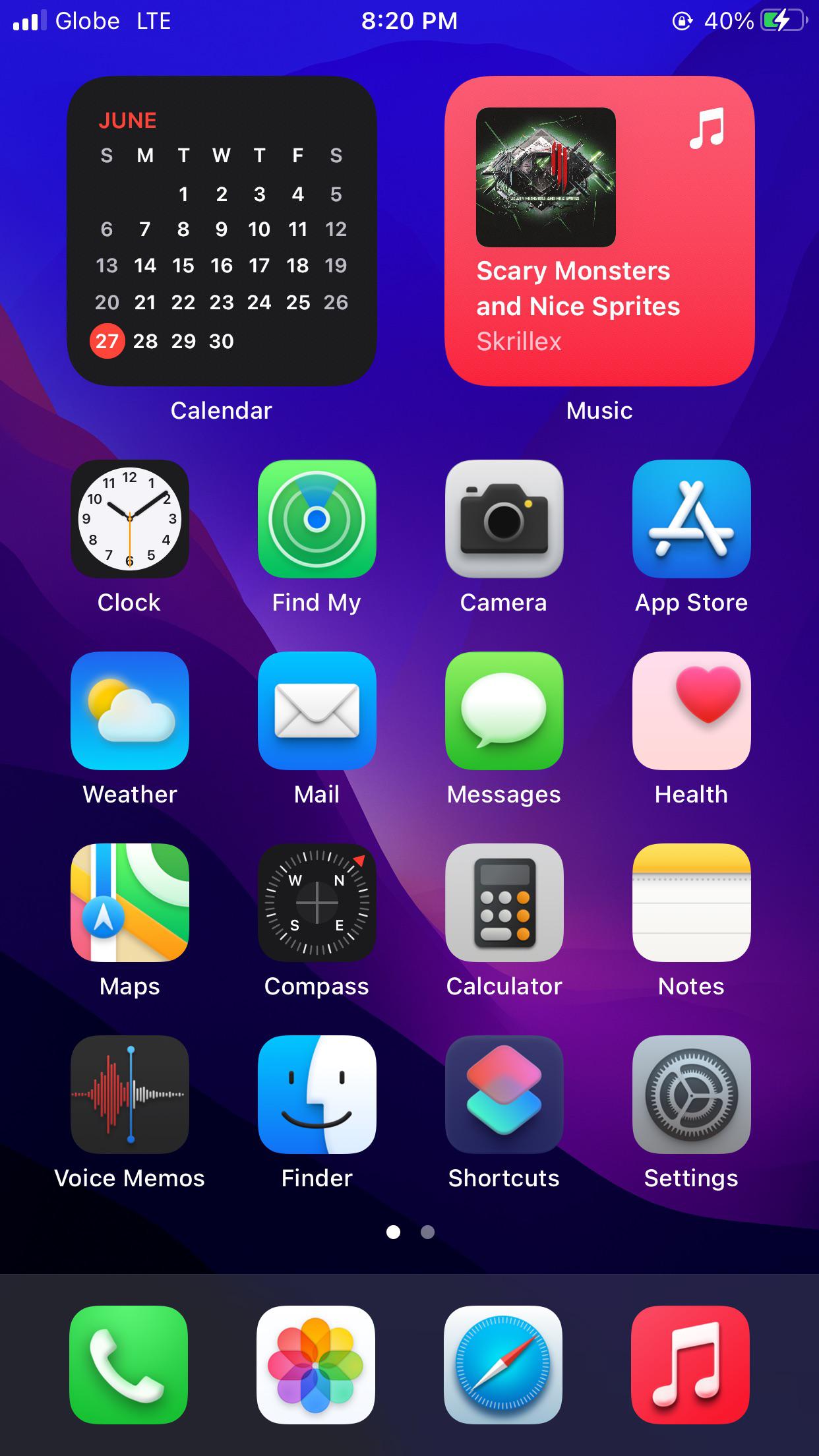Open the Finder app
This screenshot has width=819, height=1456.
tap(317, 1095)
